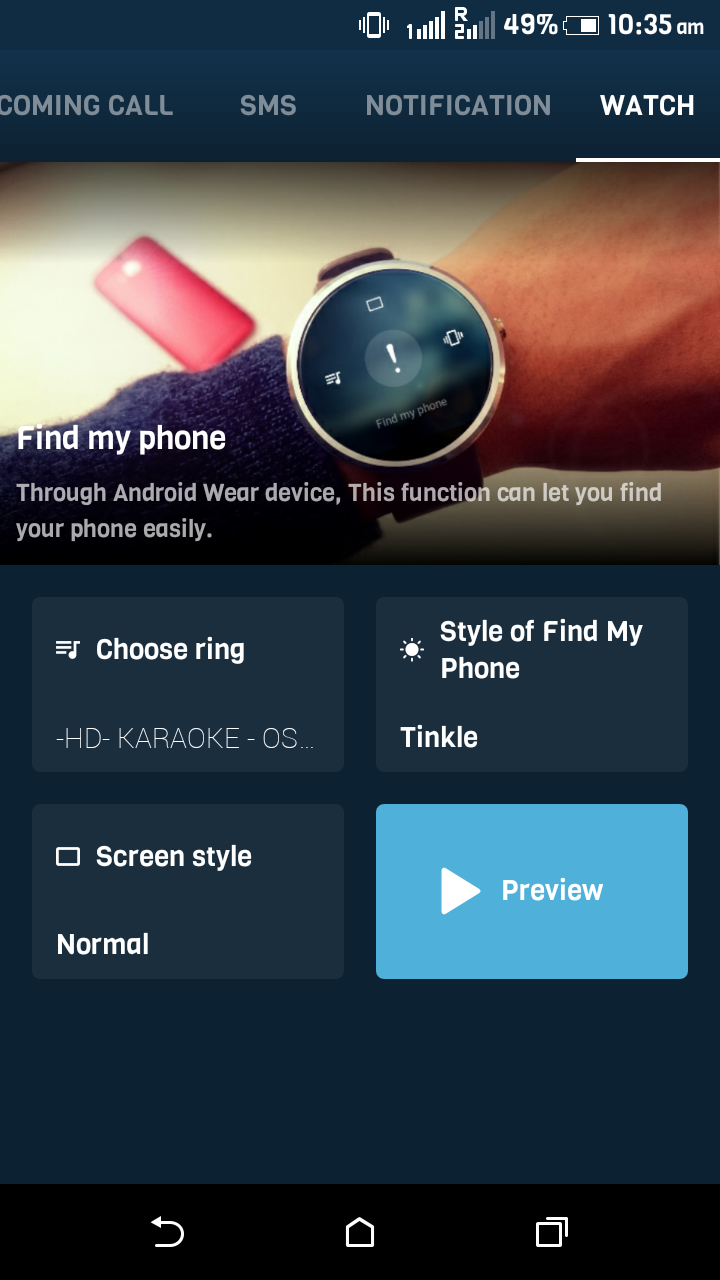Switch to the SMS tab
This screenshot has width=720, height=1280.
point(268,106)
